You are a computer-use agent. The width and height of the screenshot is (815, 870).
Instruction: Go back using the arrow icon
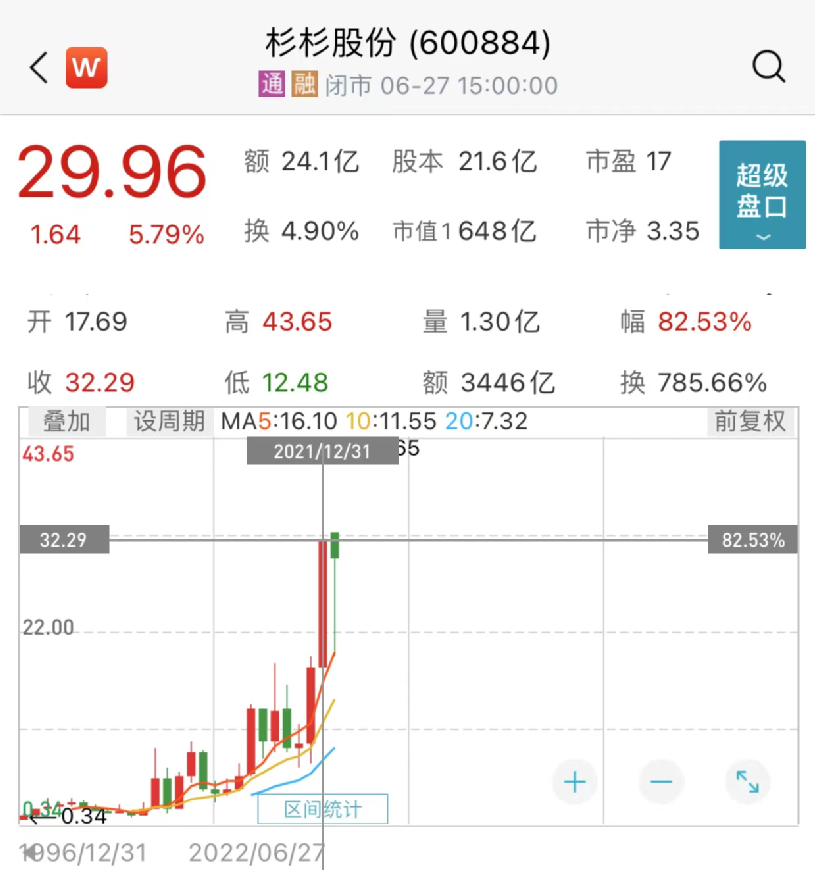(39, 68)
